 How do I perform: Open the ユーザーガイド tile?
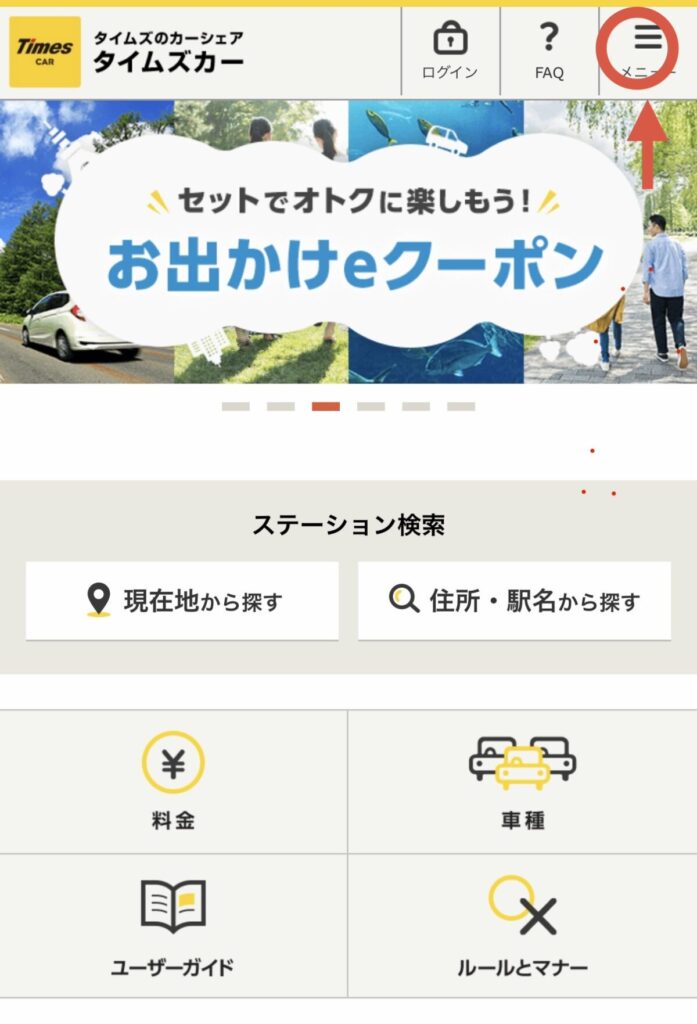[173, 925]
